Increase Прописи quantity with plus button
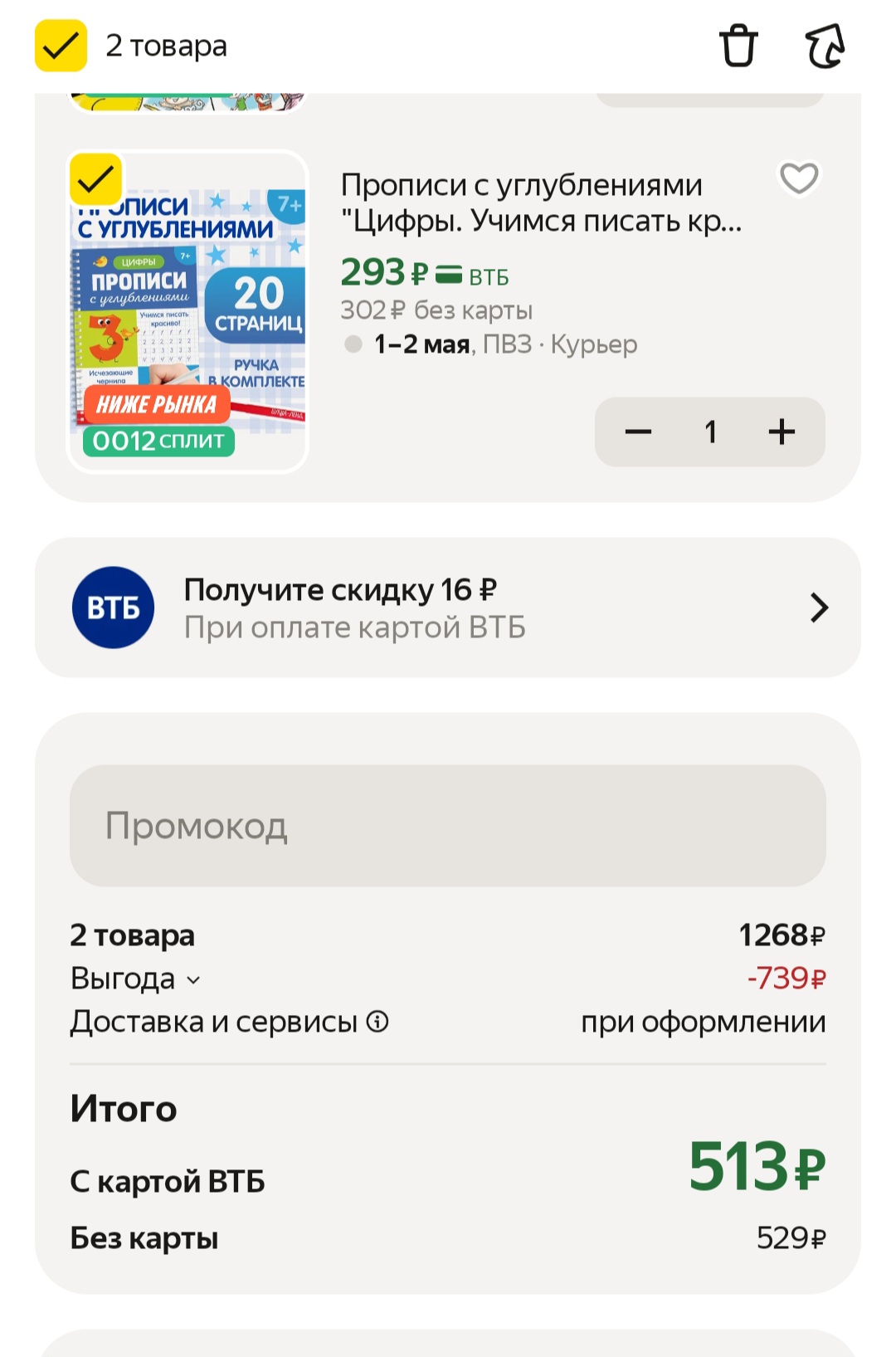The image size is (896, 1357). point(782,432)
